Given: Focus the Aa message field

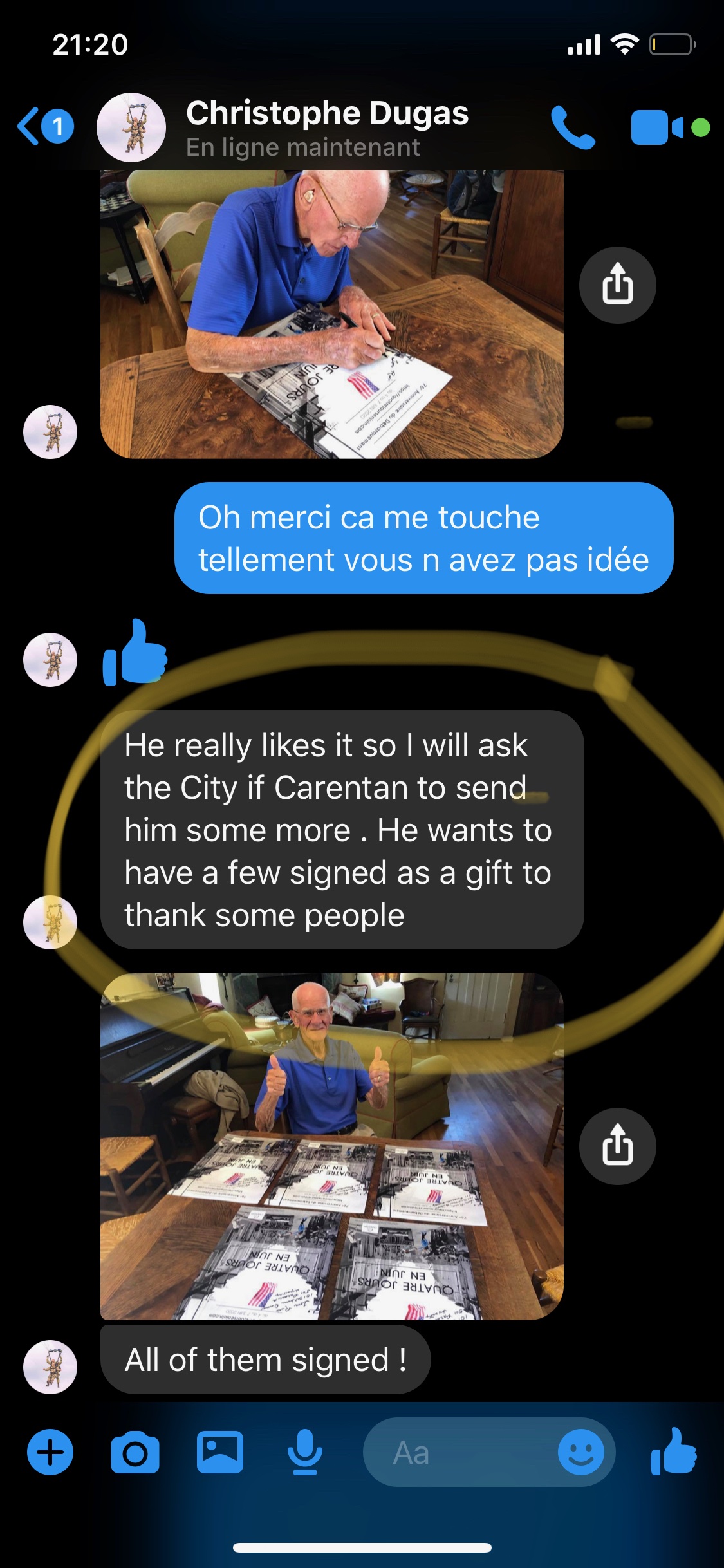Looking at the screenshot, I should click(457, 1452).
